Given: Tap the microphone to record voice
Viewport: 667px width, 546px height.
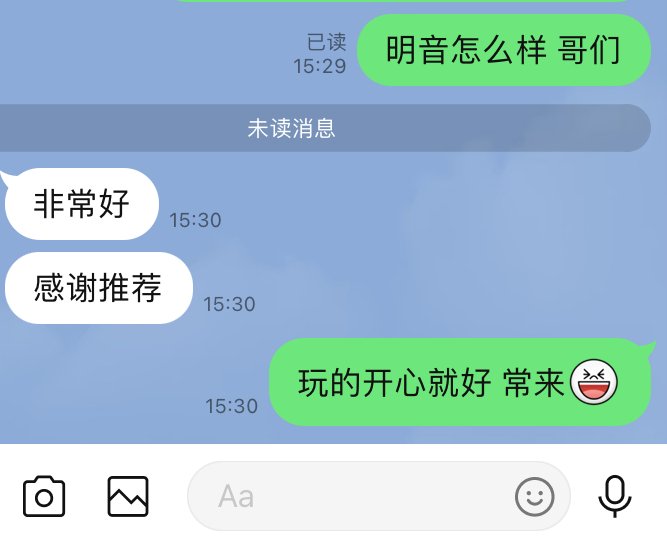Looking at the screenshot, I should 615,496.
